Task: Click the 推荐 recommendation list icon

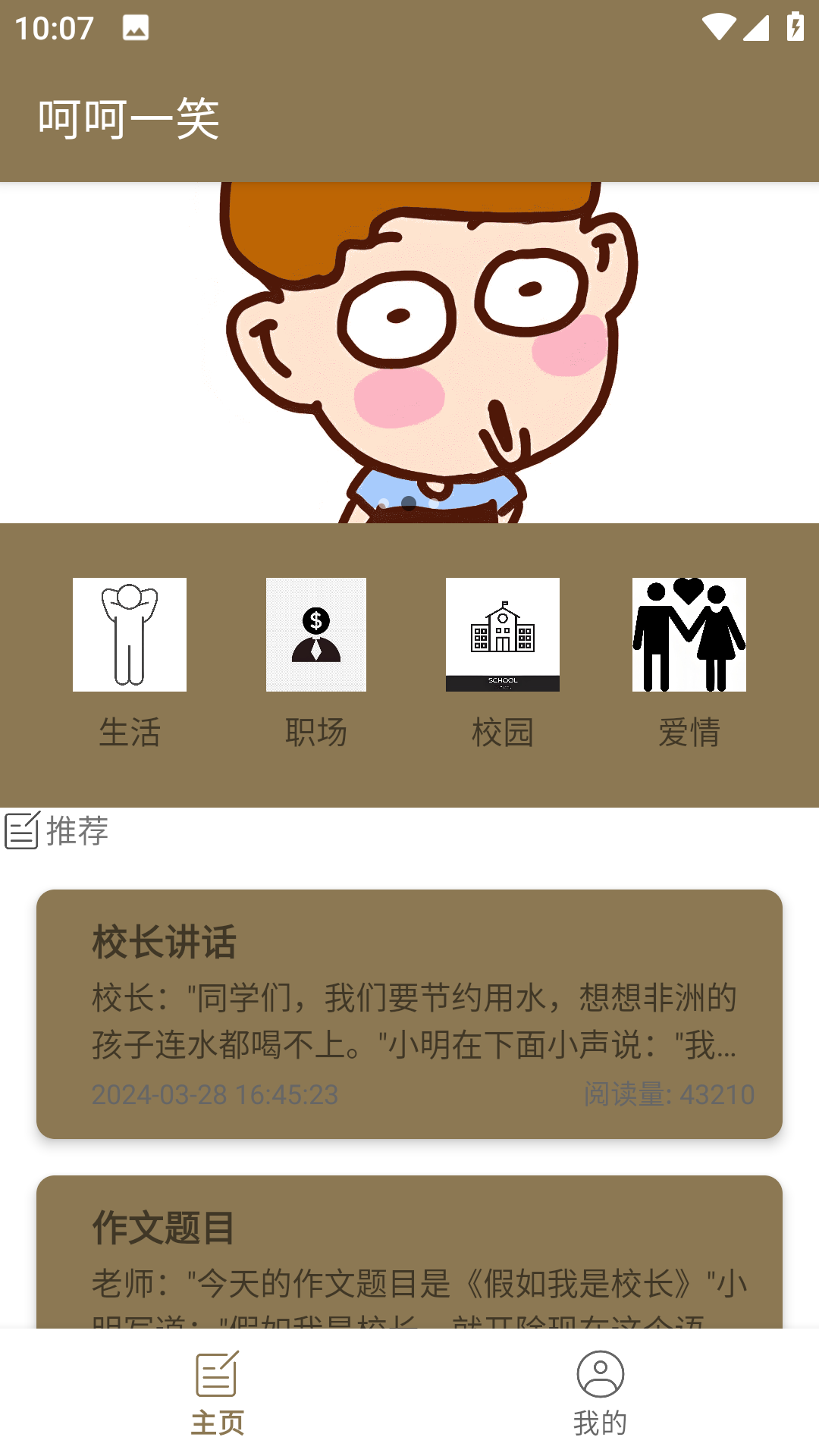Action: click(23, 832)
